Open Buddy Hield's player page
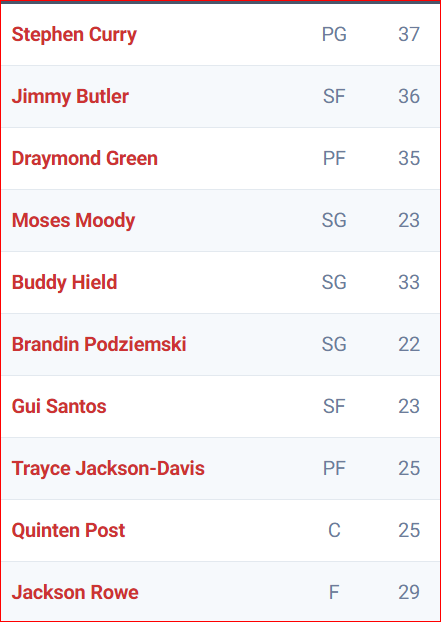This screenshot has height=622, width=441. [64, 282]
